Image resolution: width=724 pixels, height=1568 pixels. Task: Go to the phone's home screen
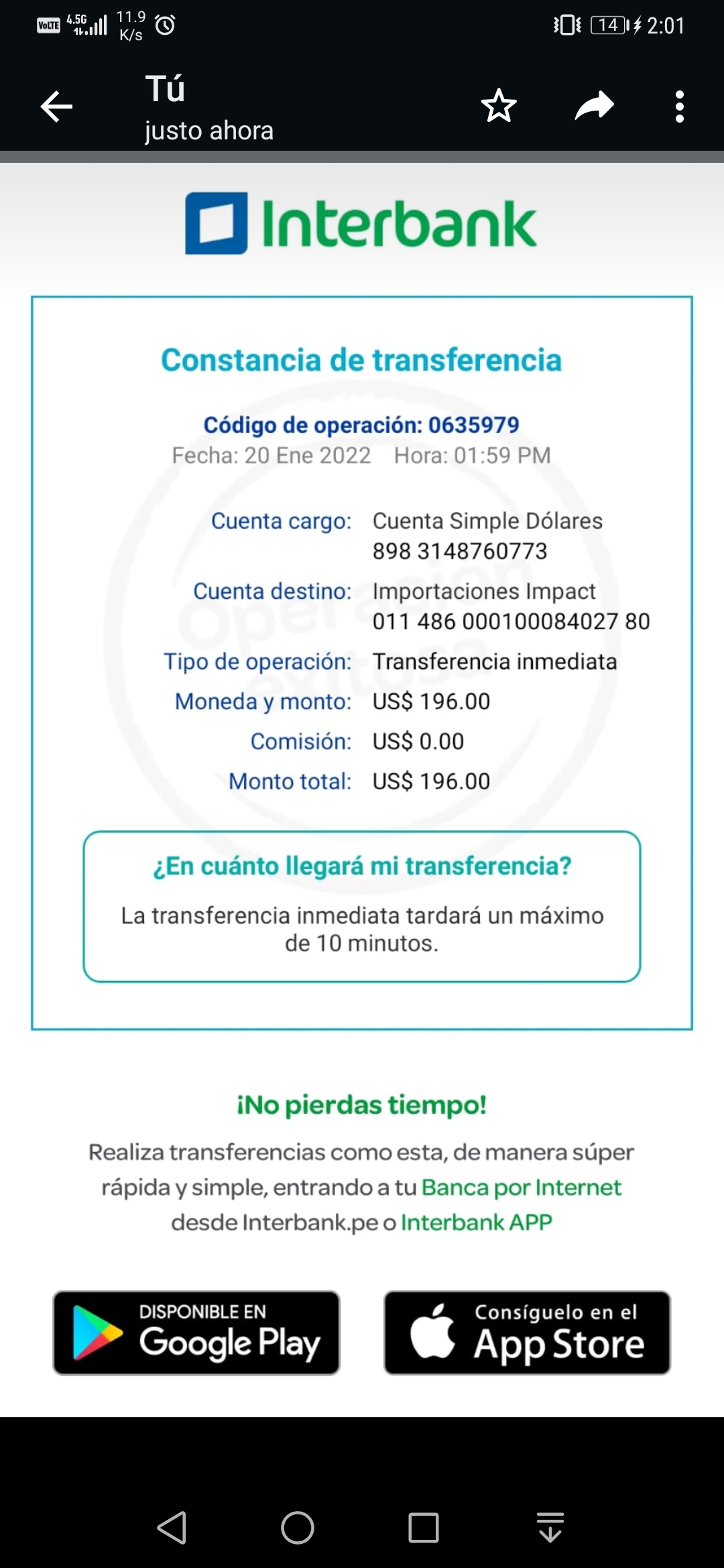click(298, 1528)
